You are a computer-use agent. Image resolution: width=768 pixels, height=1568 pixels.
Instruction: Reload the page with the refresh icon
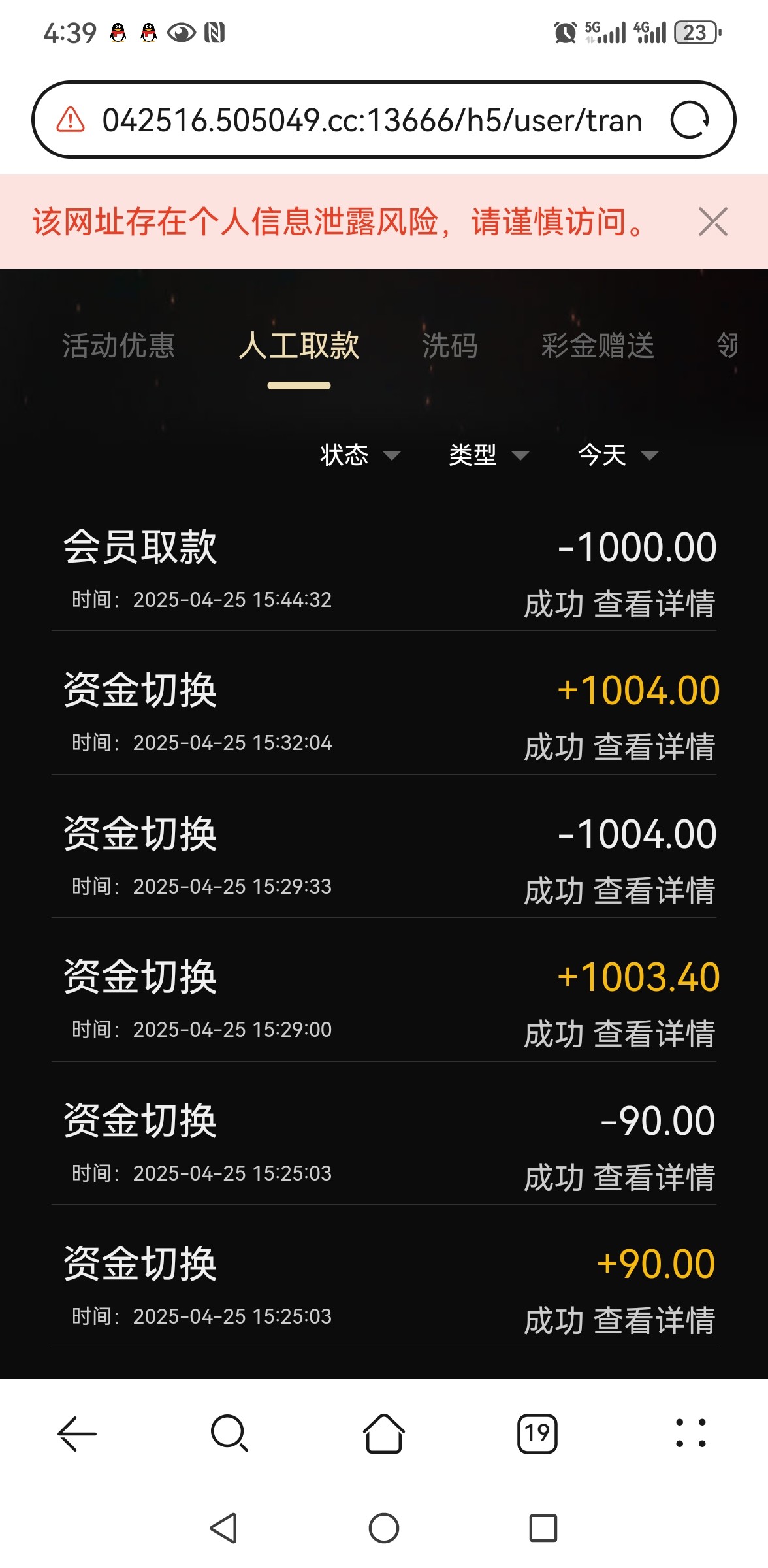pyautogui.click(x=690, y=120)
